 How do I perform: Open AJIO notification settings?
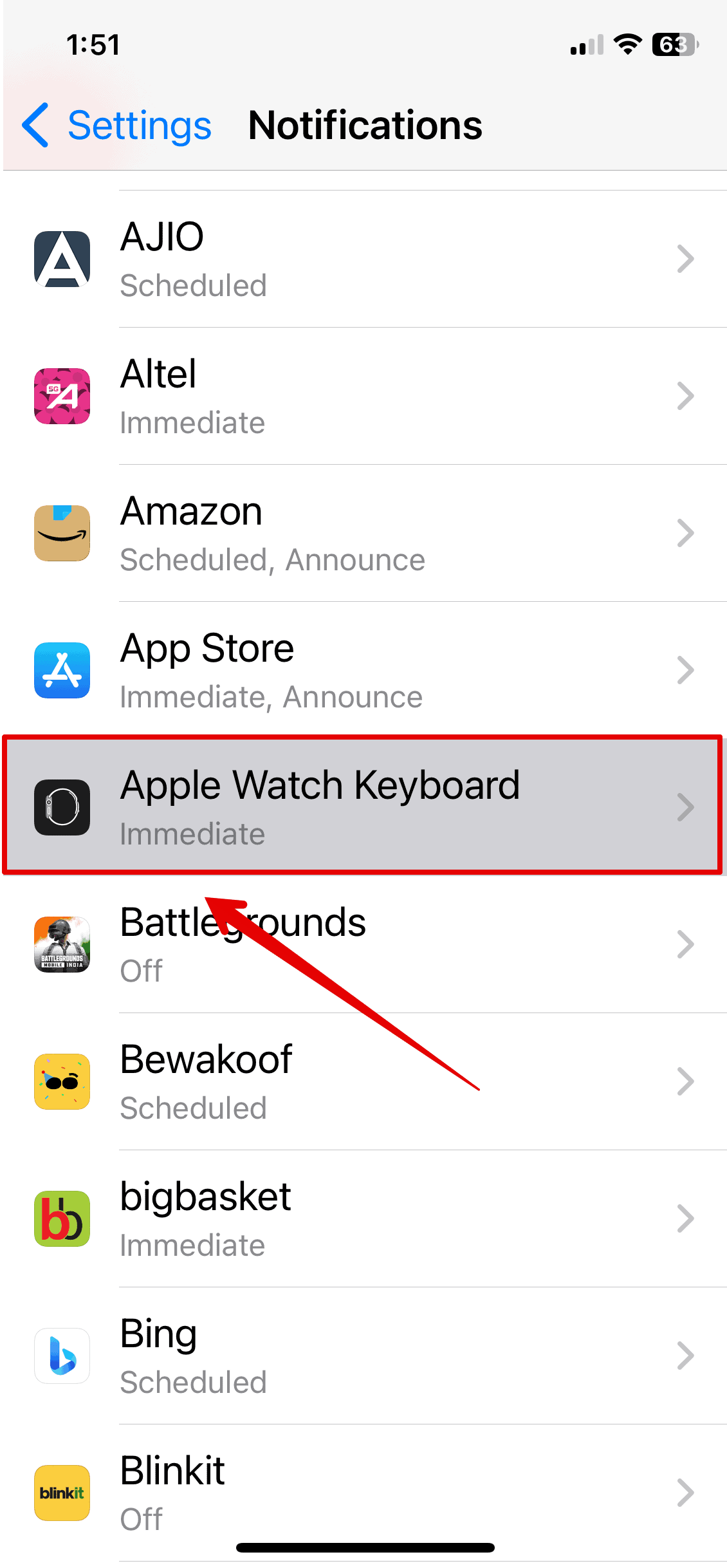tap(363, 259)
